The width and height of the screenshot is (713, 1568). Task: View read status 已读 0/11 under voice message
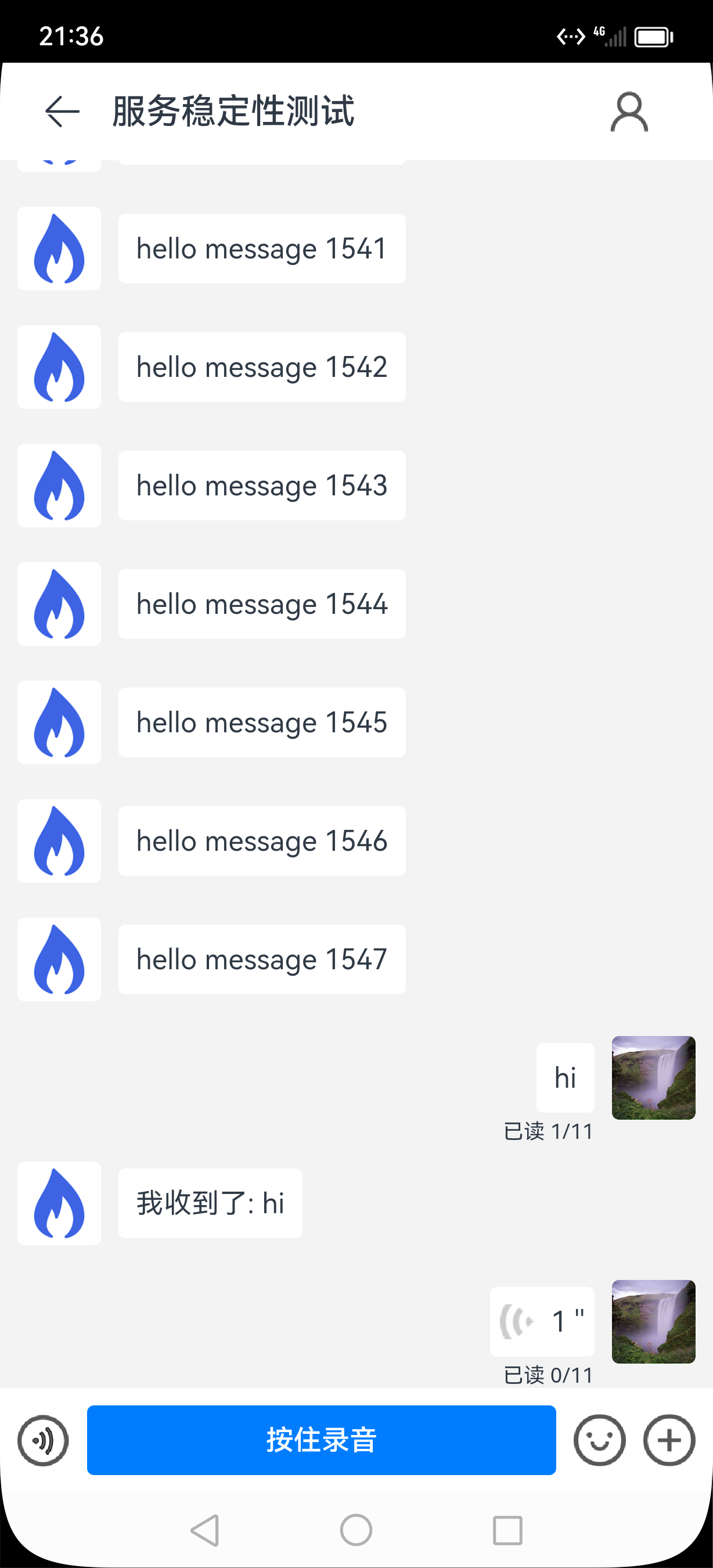[x=548, y=1375]
